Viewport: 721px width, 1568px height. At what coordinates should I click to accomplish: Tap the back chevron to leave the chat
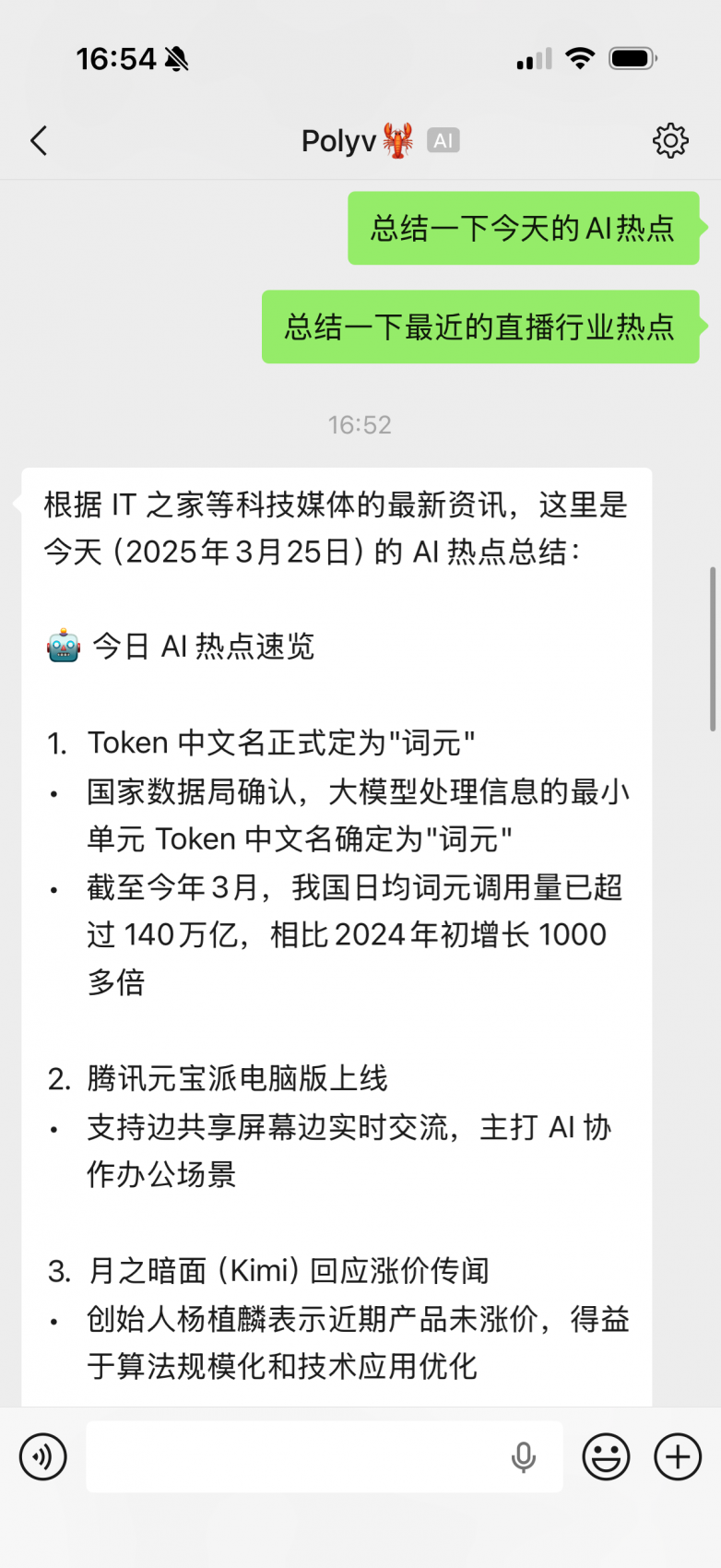coord(37,140)
